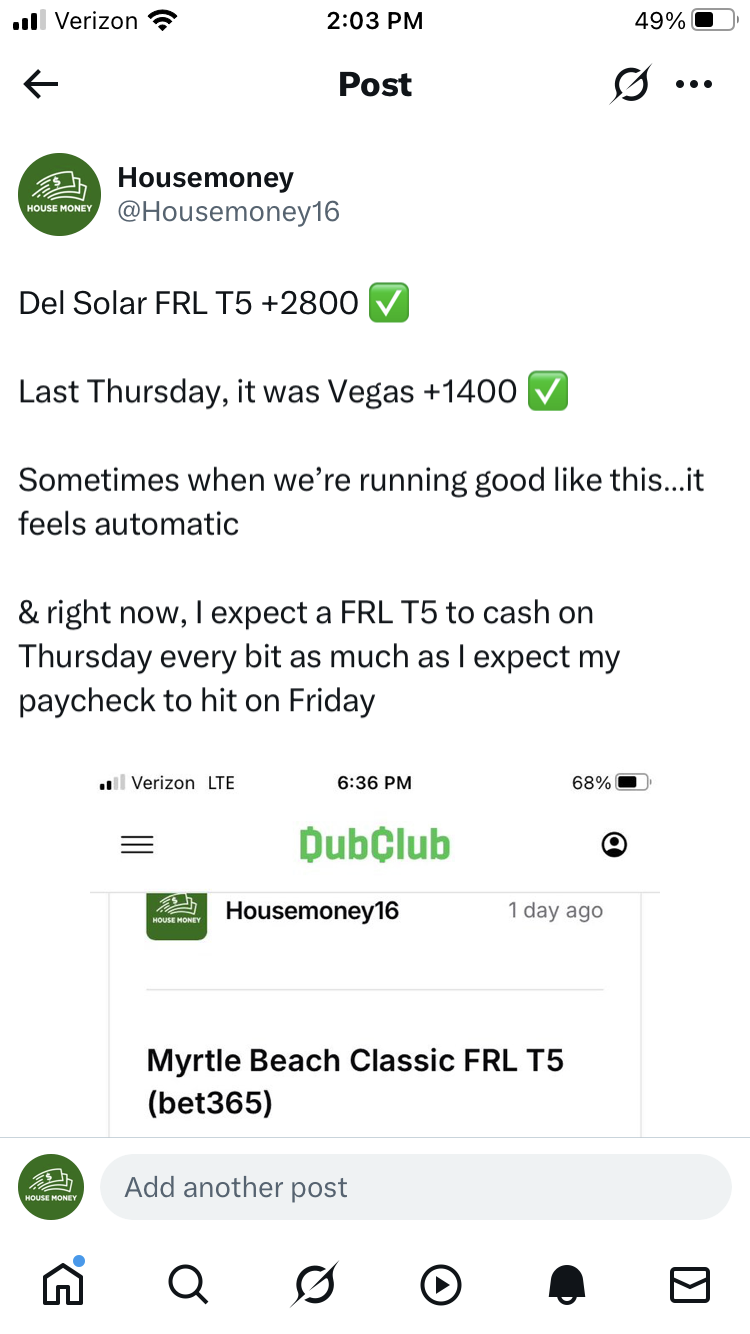
Task: View the @Housemoney16 profile handle
Action: tap(228, 211)
